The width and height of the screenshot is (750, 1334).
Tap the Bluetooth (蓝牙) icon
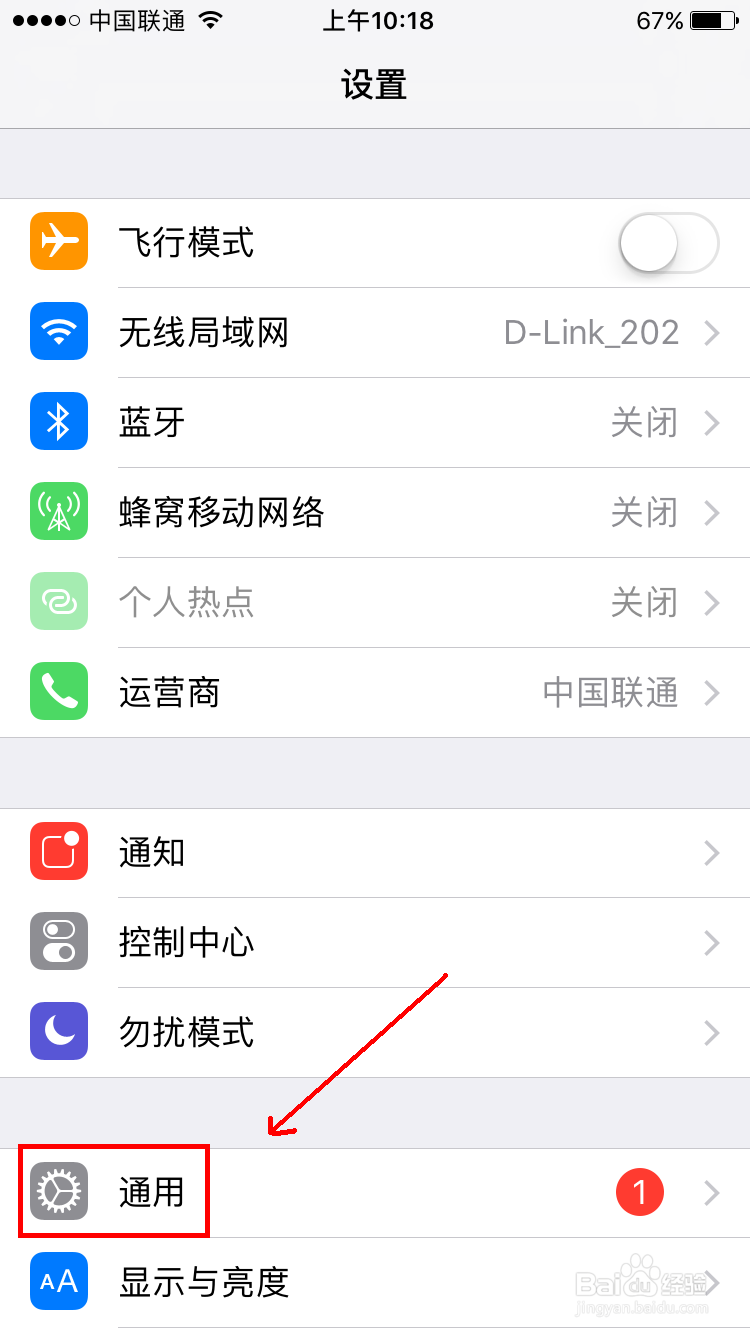[x=58, y=421]
